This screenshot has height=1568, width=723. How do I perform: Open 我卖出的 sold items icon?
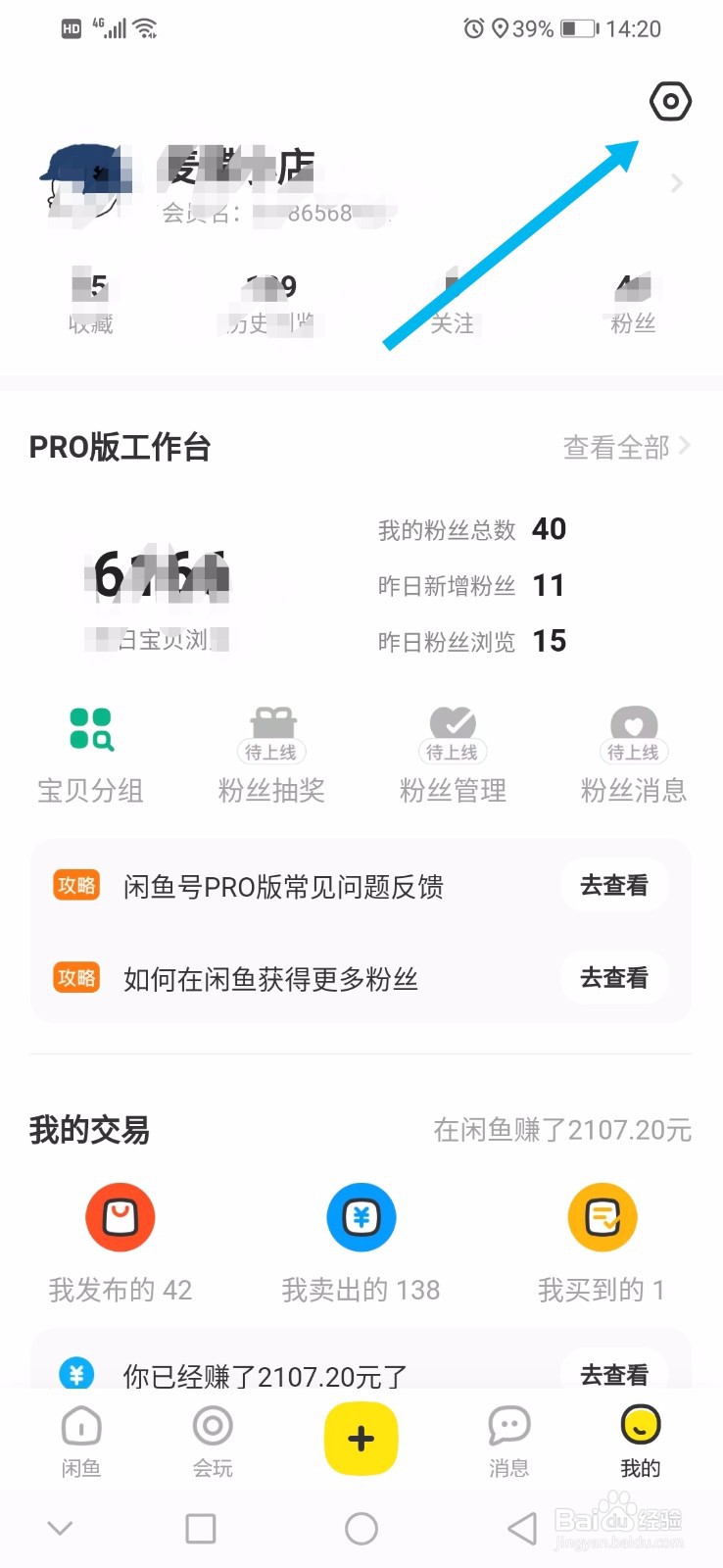click(361, 1217)
